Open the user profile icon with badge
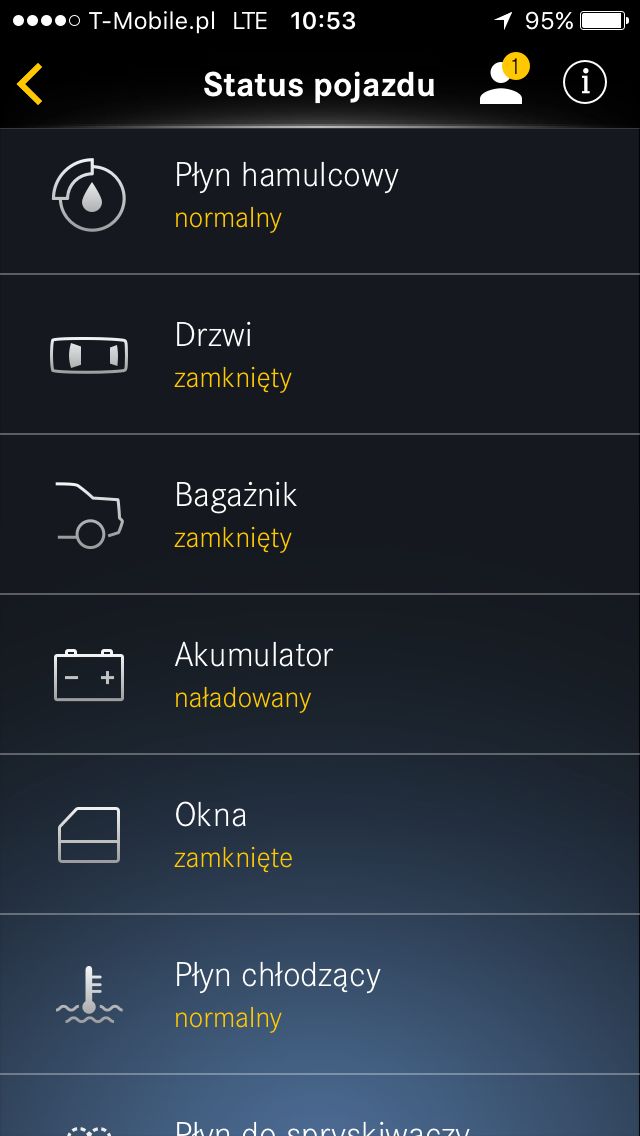 pos(503,80)
